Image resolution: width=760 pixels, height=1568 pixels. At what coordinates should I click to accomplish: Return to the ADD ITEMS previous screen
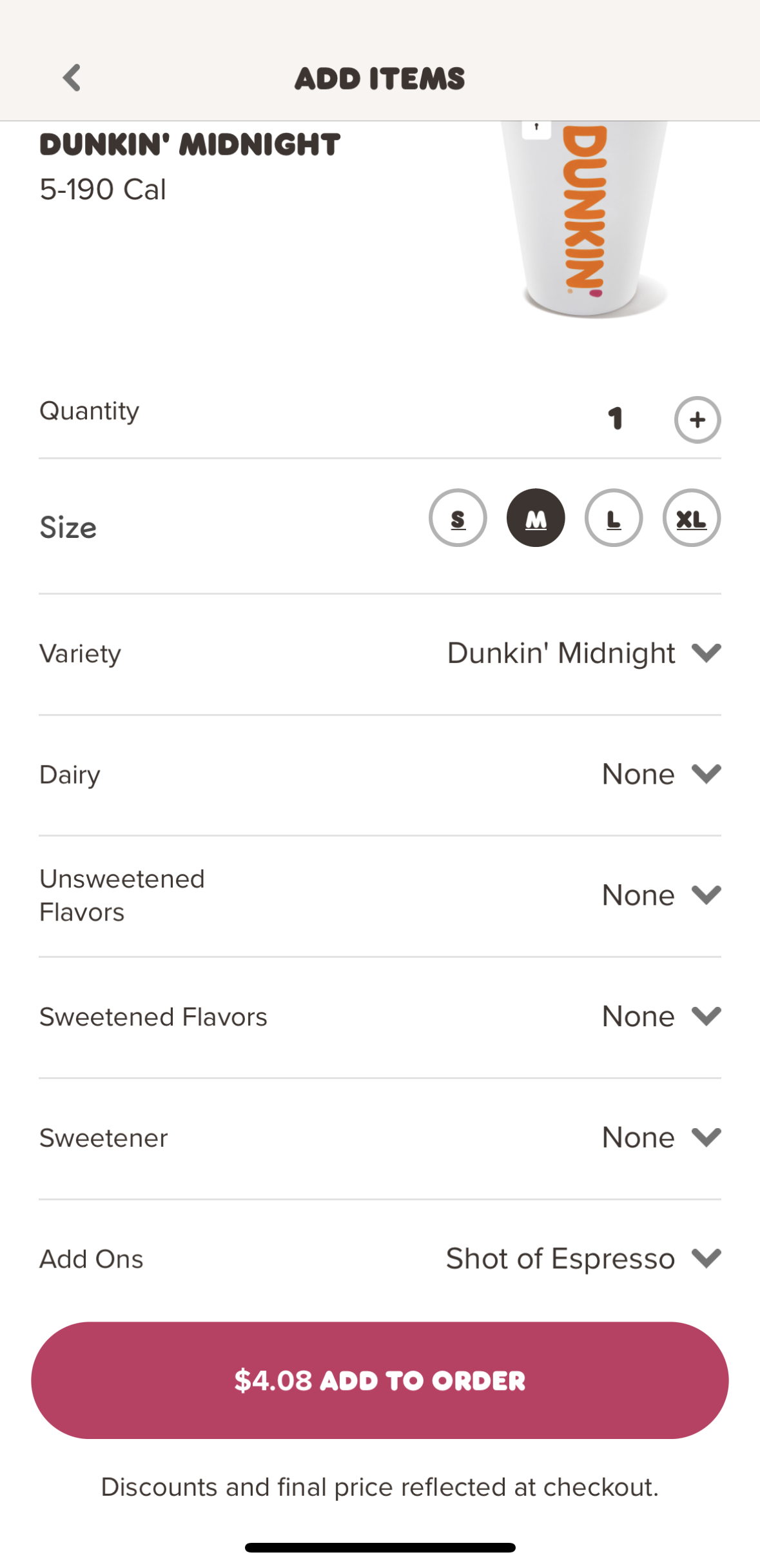pyautogui.click(x=72, y=77)
